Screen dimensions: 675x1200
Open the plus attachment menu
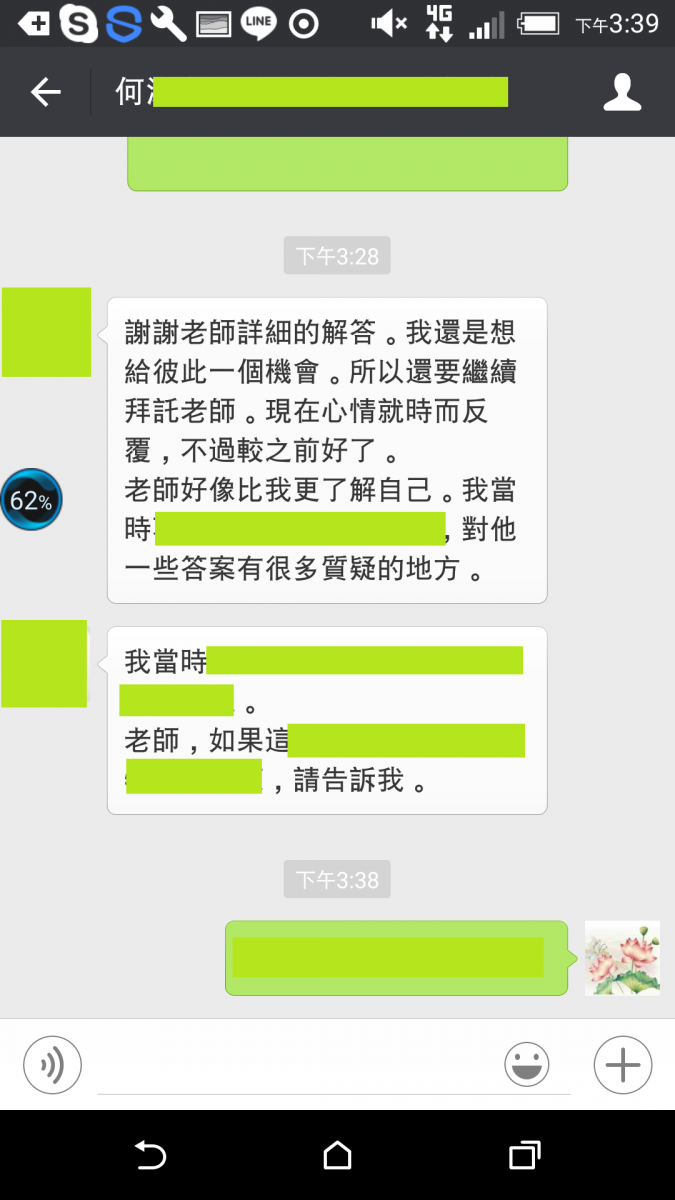point(622,1064)
